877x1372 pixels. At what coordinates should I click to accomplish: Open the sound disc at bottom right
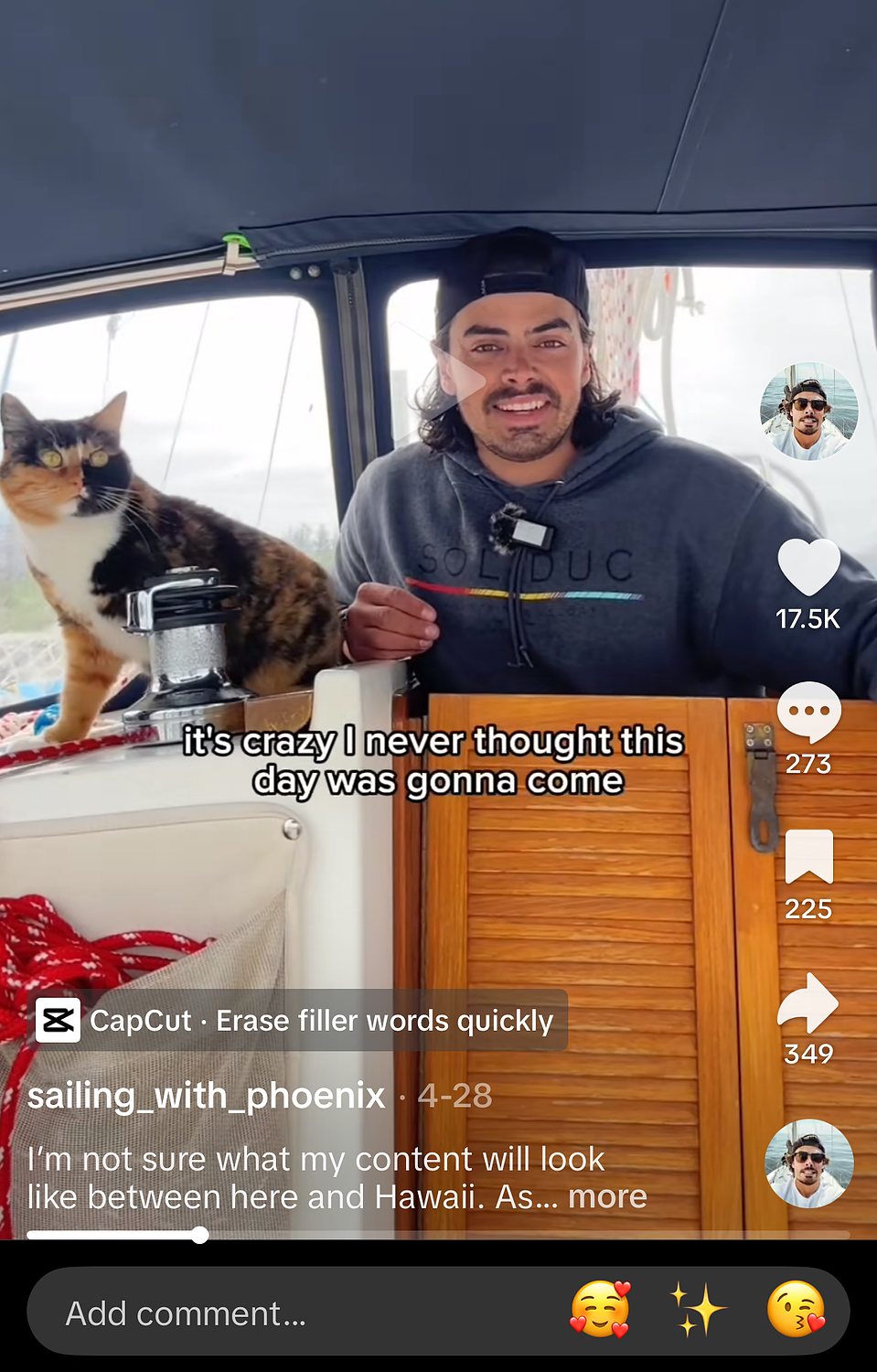(x=809, y=1163)
